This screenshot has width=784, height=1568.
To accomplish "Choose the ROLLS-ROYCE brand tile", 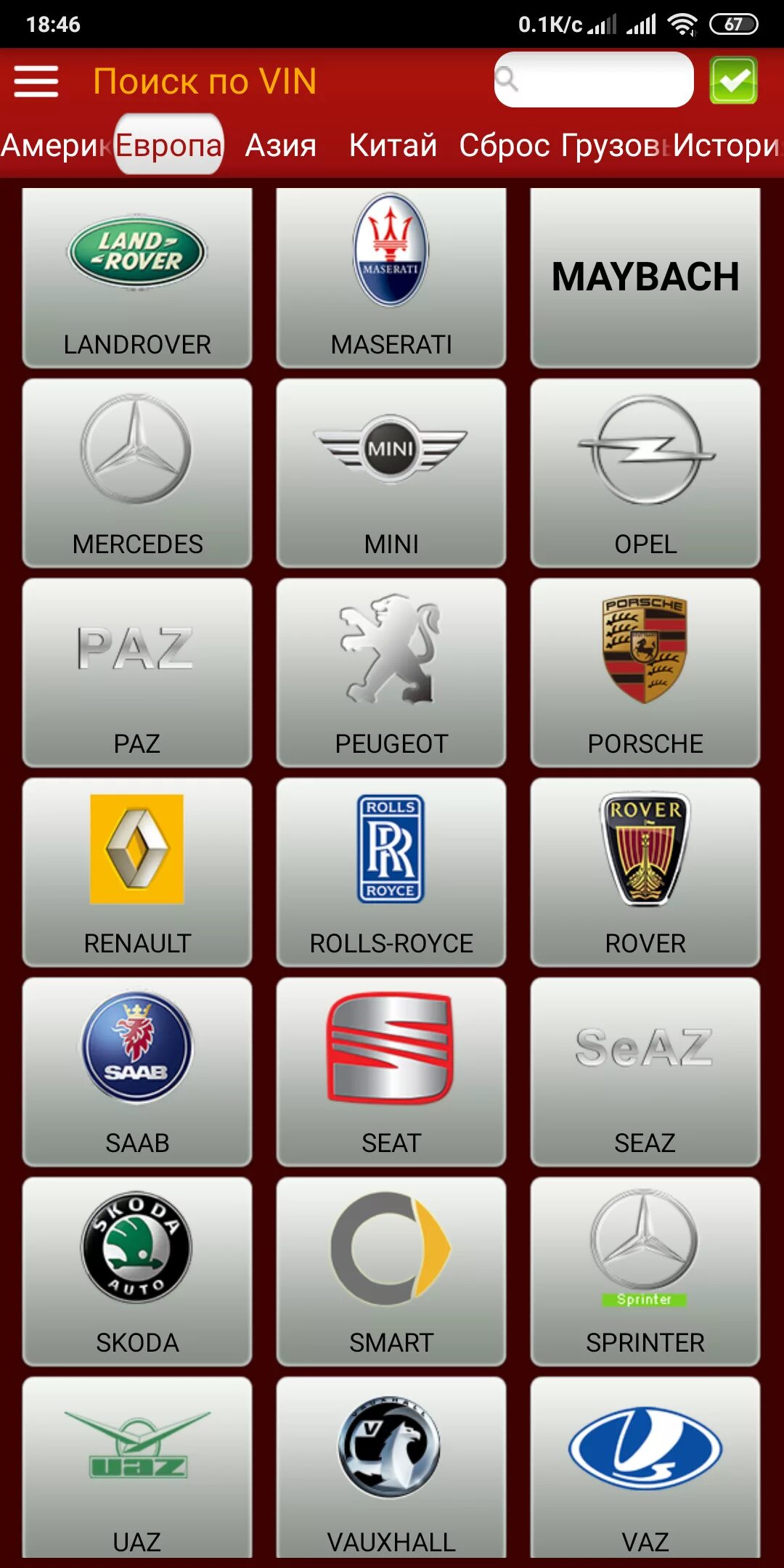I will [x=391, y=872].
